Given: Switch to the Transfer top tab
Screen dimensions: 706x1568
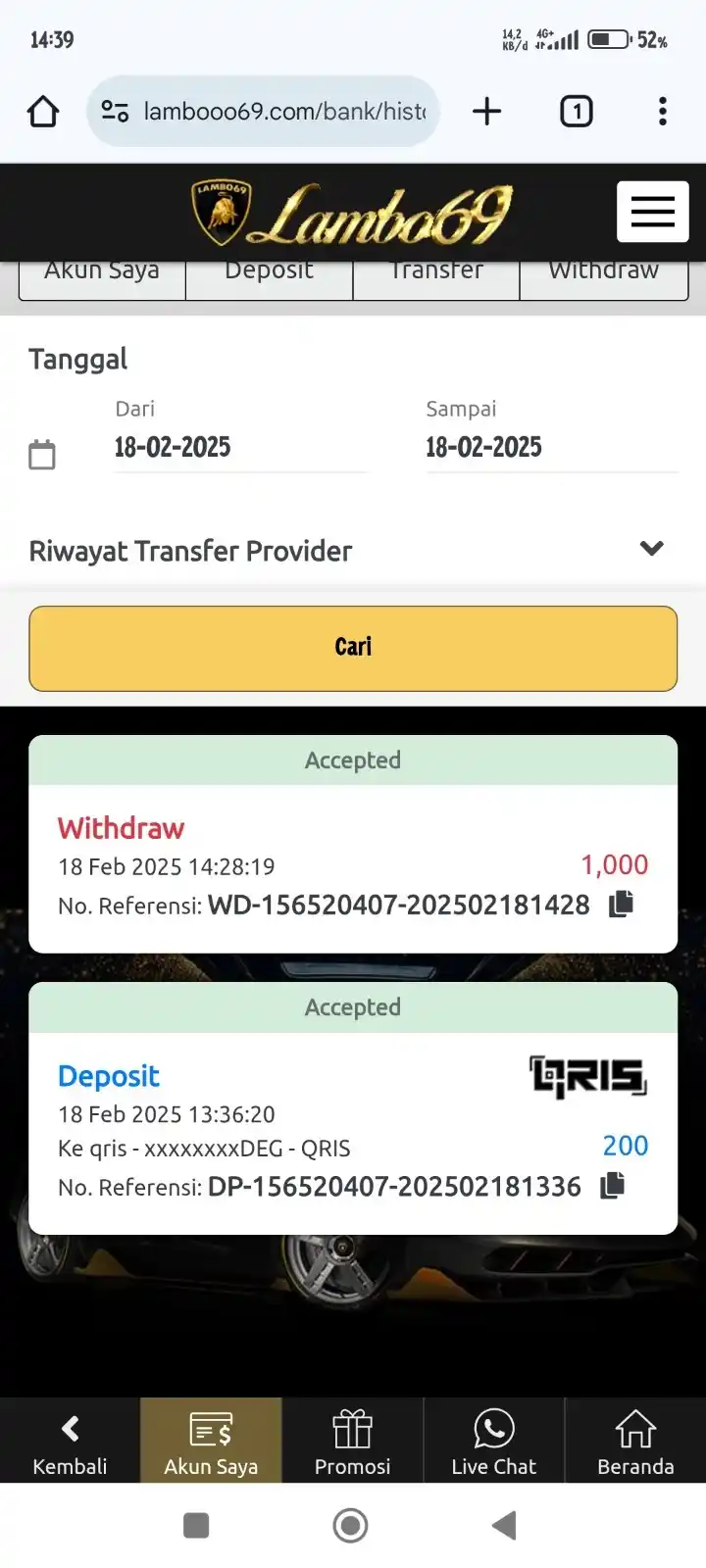Looking at the screenshot, I should 436,274.
